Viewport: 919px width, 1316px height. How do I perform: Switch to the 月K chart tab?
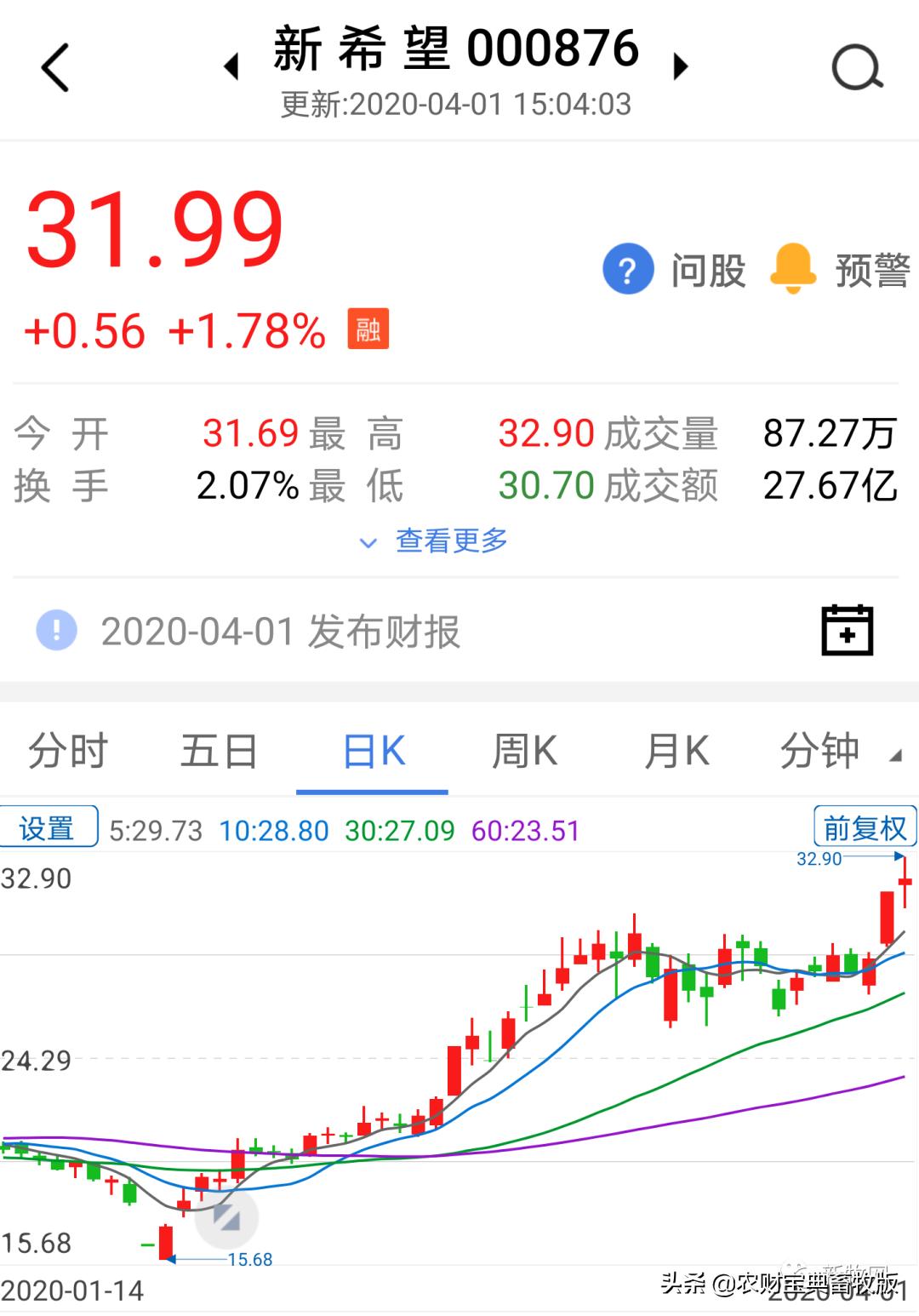tap(676, 752)
